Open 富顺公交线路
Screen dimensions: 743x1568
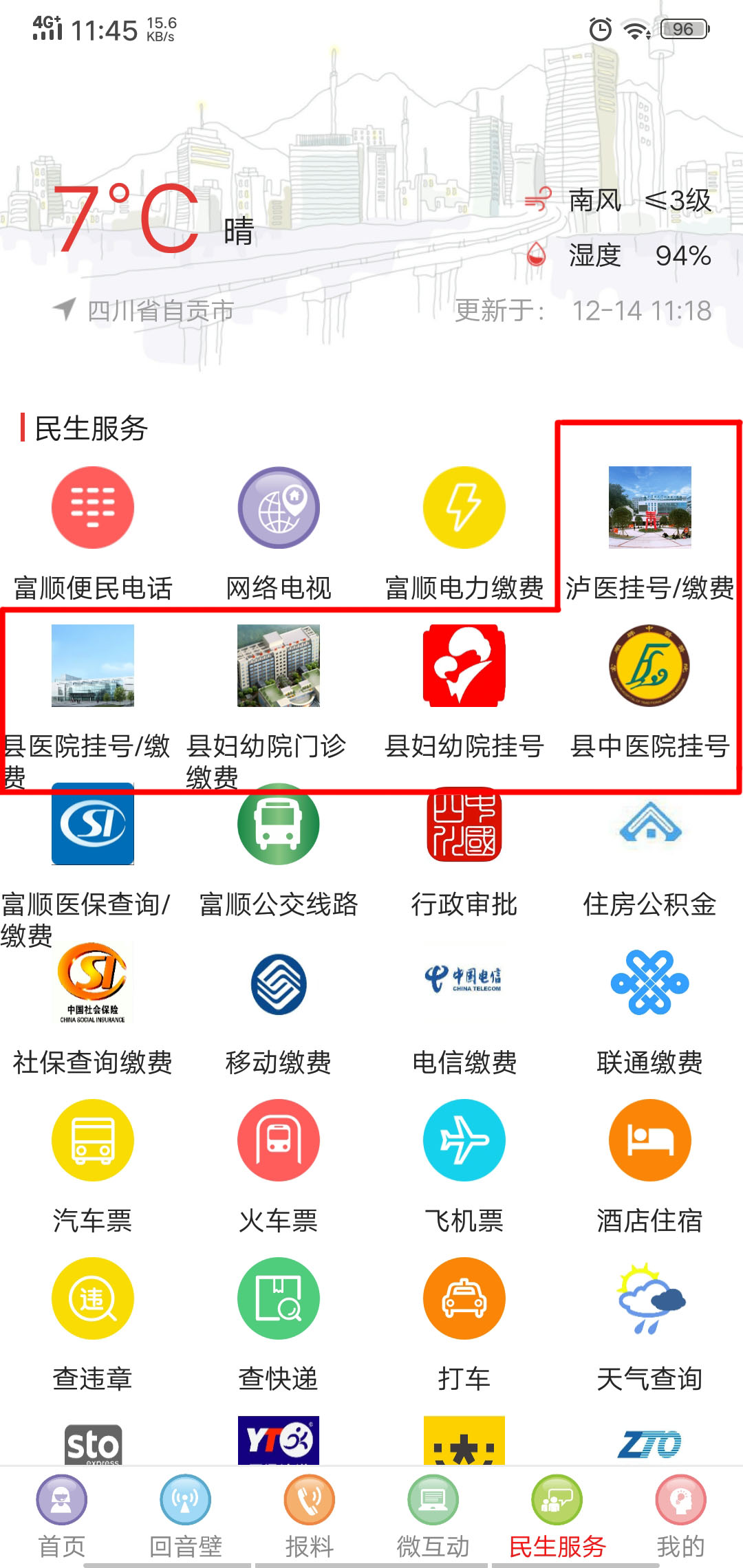point(279,824)
